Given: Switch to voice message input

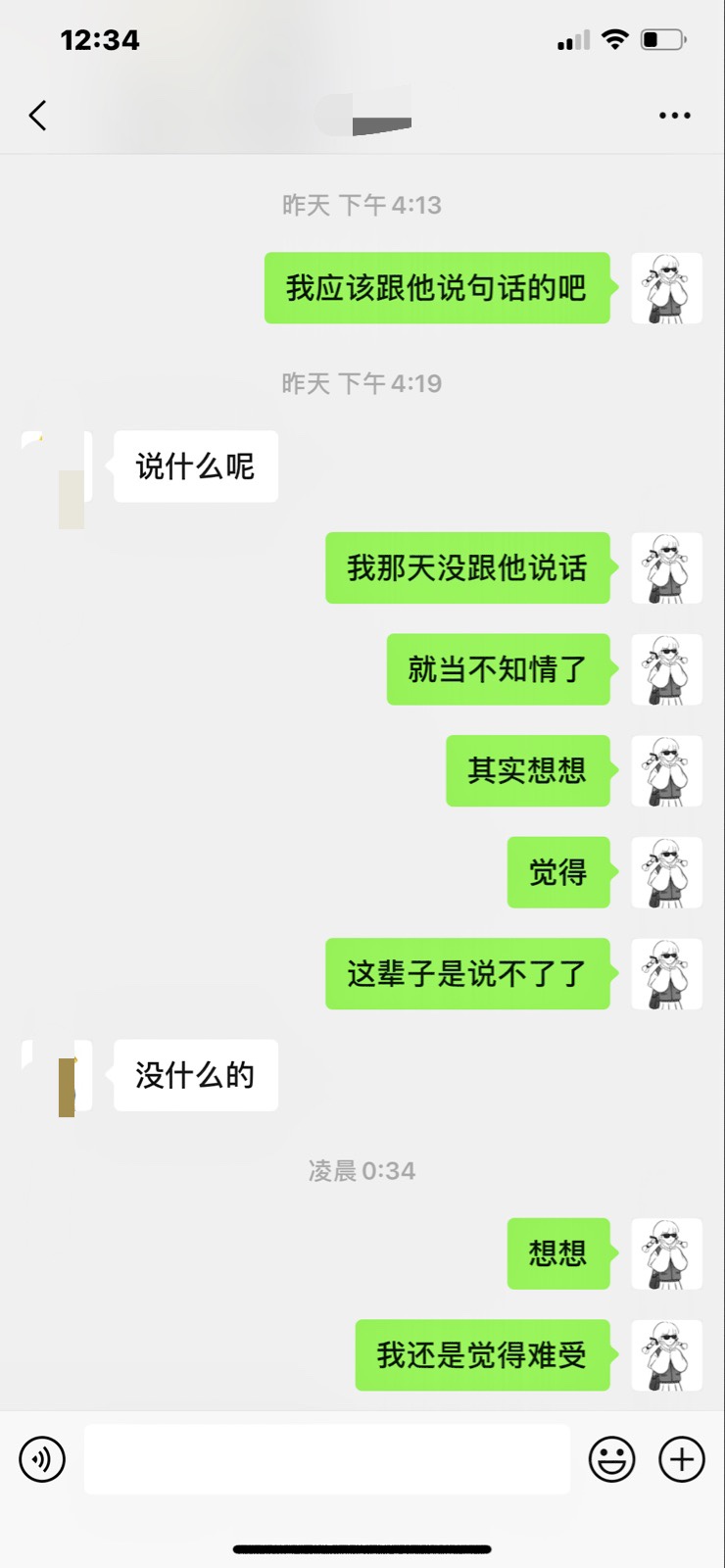Looking at the screenshot, I should (x=42, y=1459).
